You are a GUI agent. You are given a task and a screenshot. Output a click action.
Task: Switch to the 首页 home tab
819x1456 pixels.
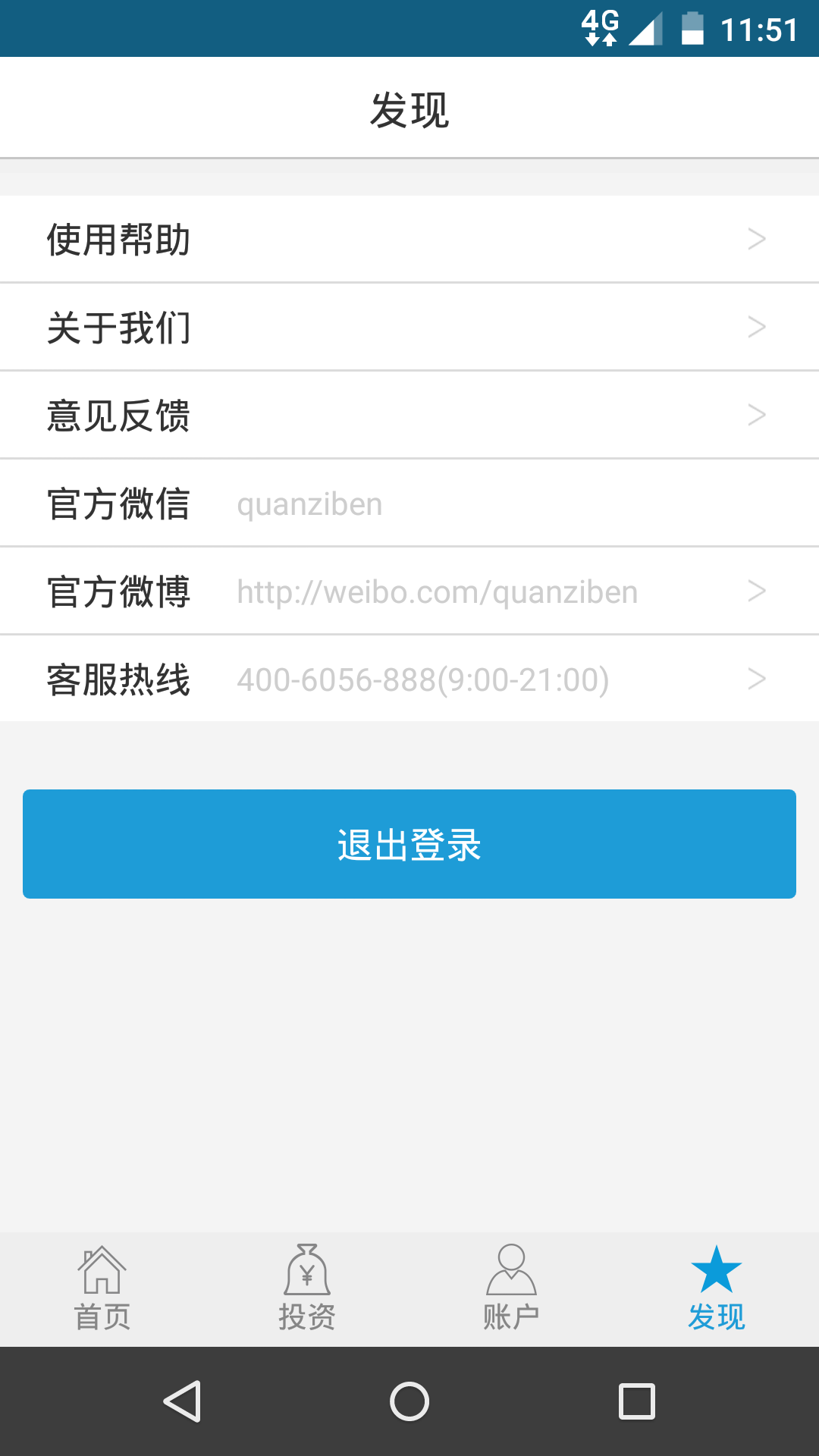pyautogui.click(x=102, y=1289)
